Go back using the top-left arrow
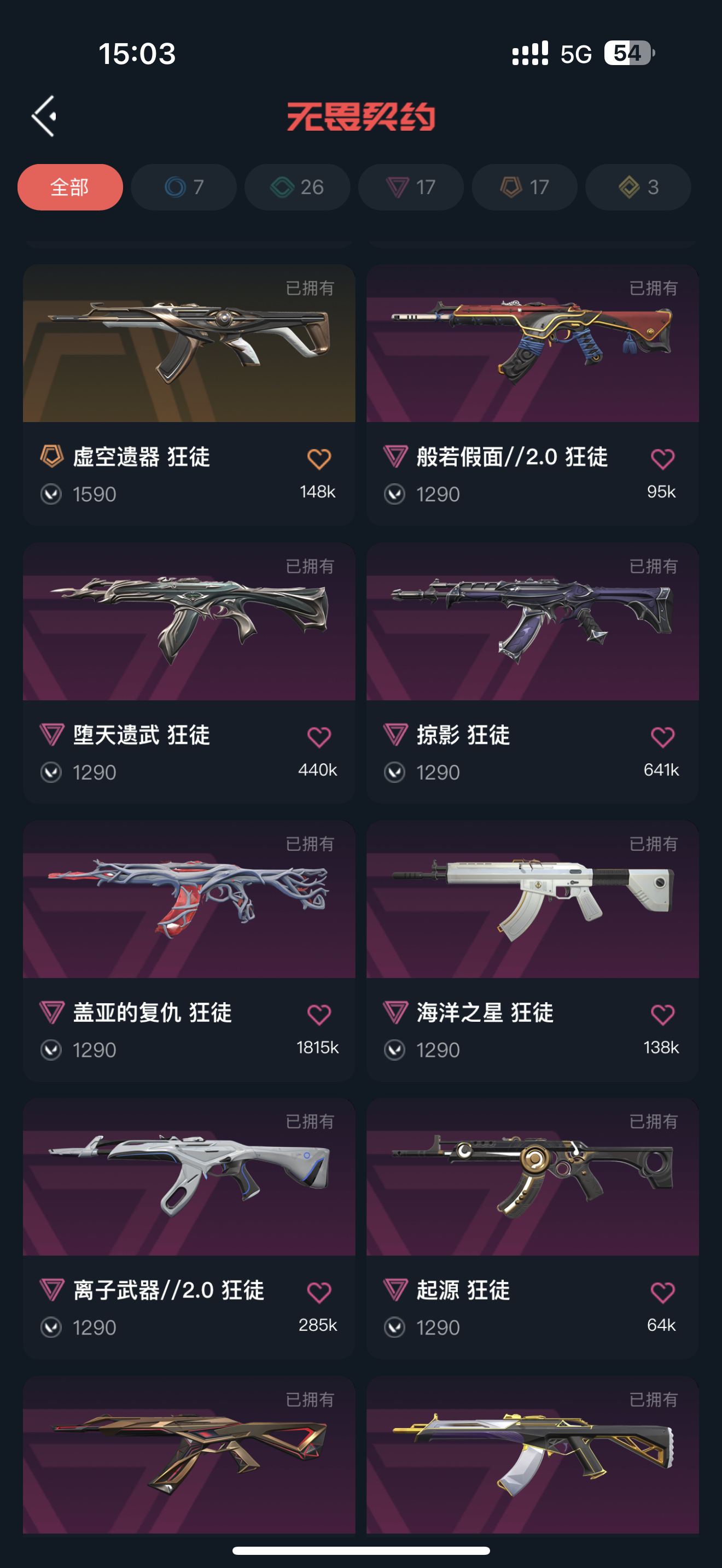The height and width of the screenshot is (1568, 722). (x=44, y=116)
